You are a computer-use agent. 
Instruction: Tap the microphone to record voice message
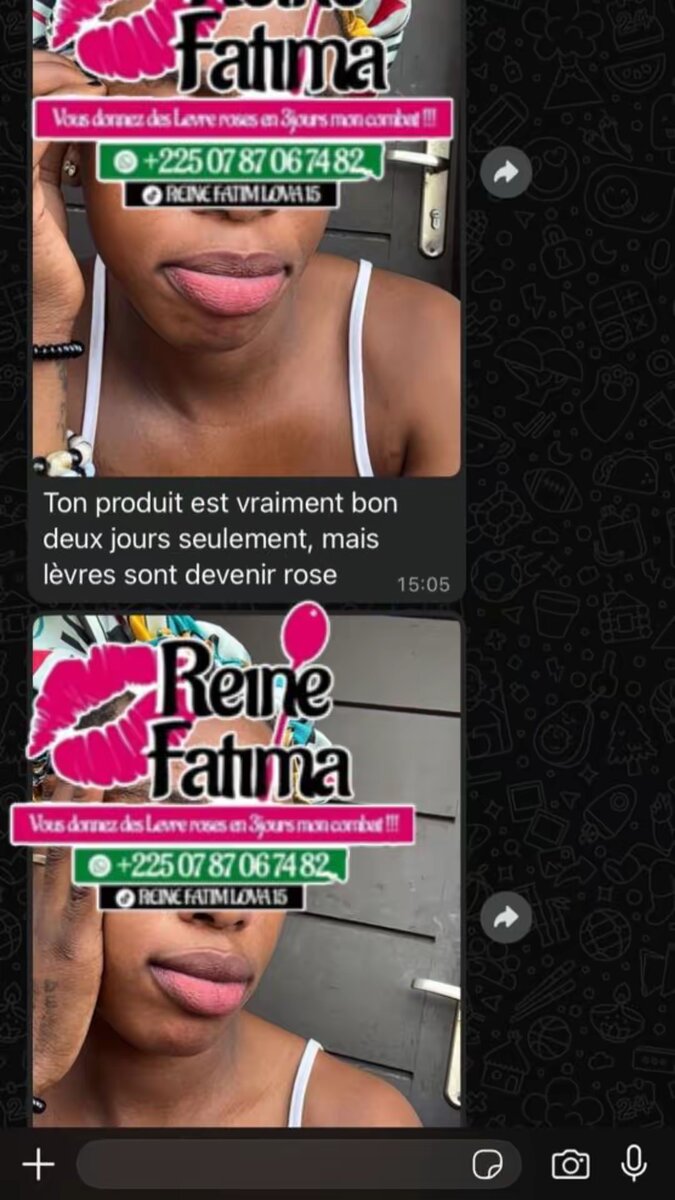click(x=633, y=1164)
